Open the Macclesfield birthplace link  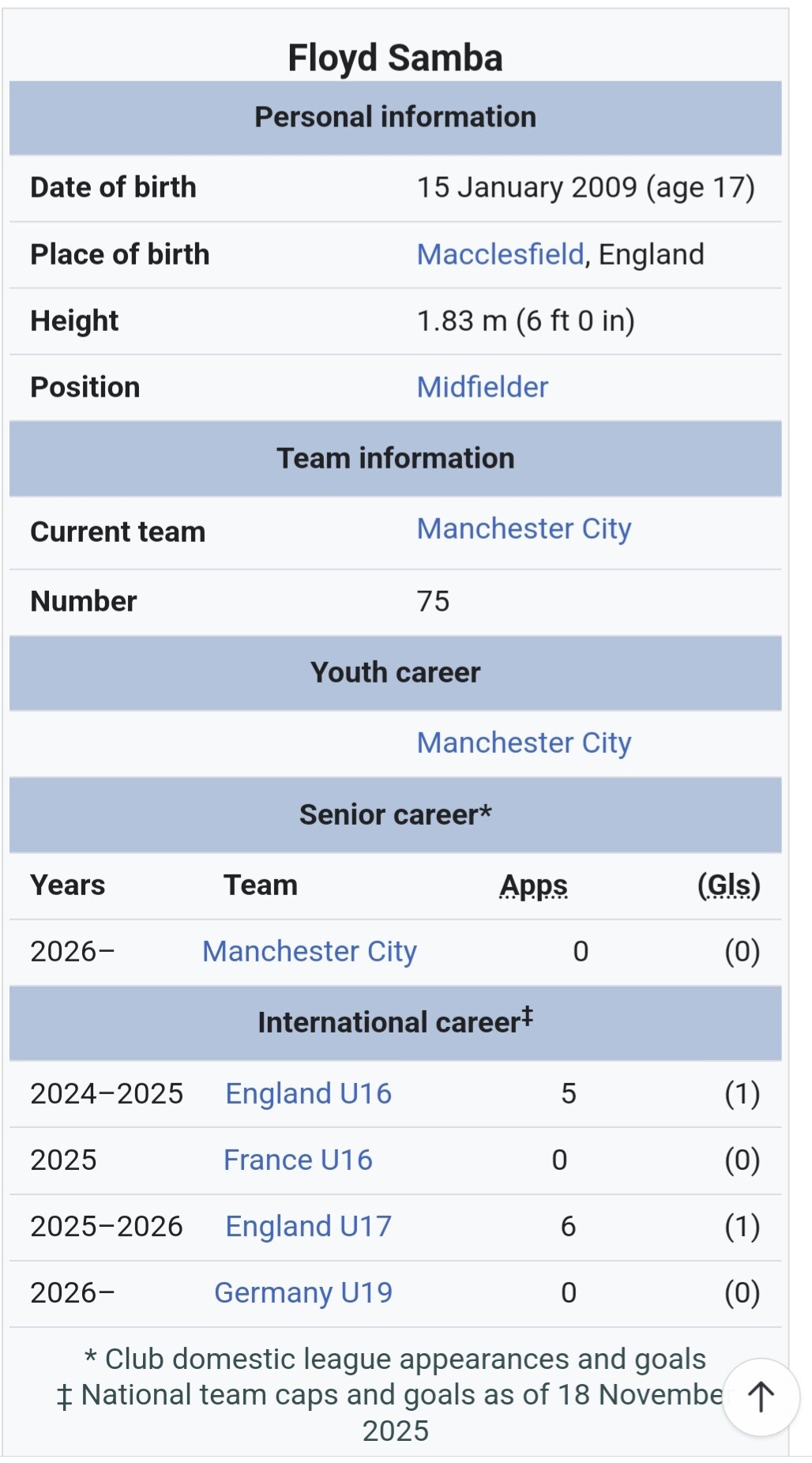(x=500, y=254)
